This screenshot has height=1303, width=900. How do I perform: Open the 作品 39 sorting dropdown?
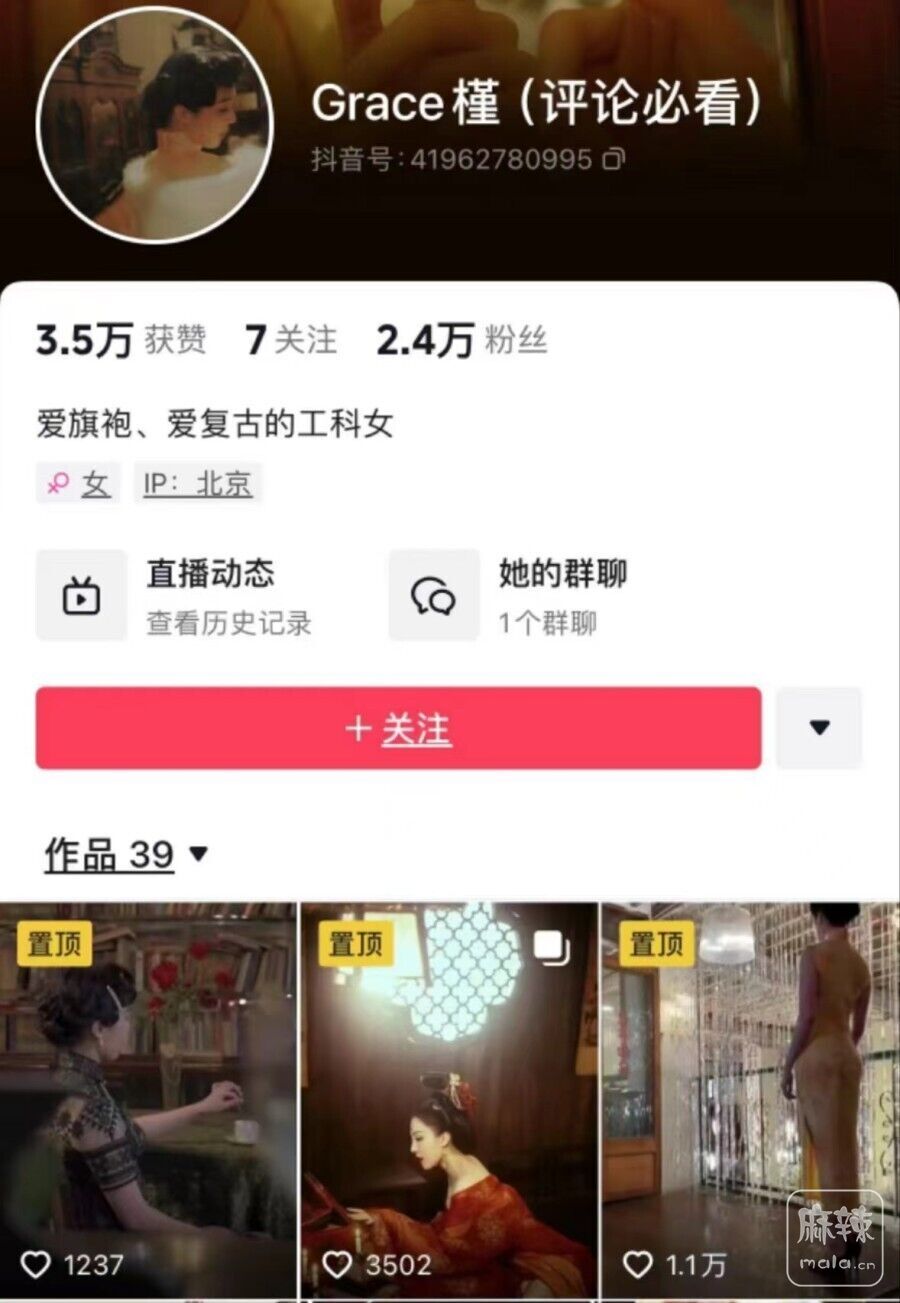coord(127,855)
